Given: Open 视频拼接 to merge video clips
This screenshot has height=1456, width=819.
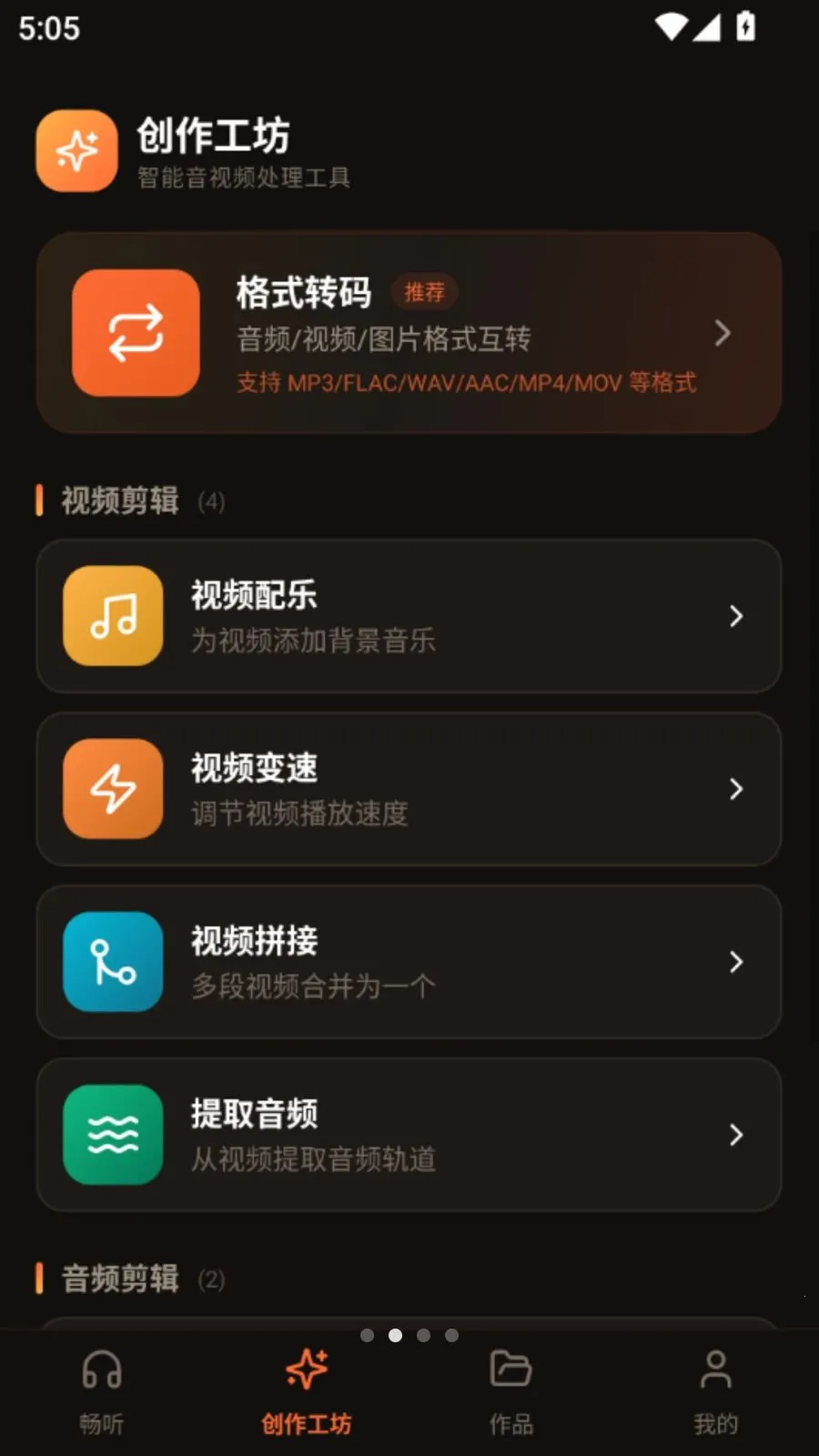Looking at the screenshot, I should [409, 962].
